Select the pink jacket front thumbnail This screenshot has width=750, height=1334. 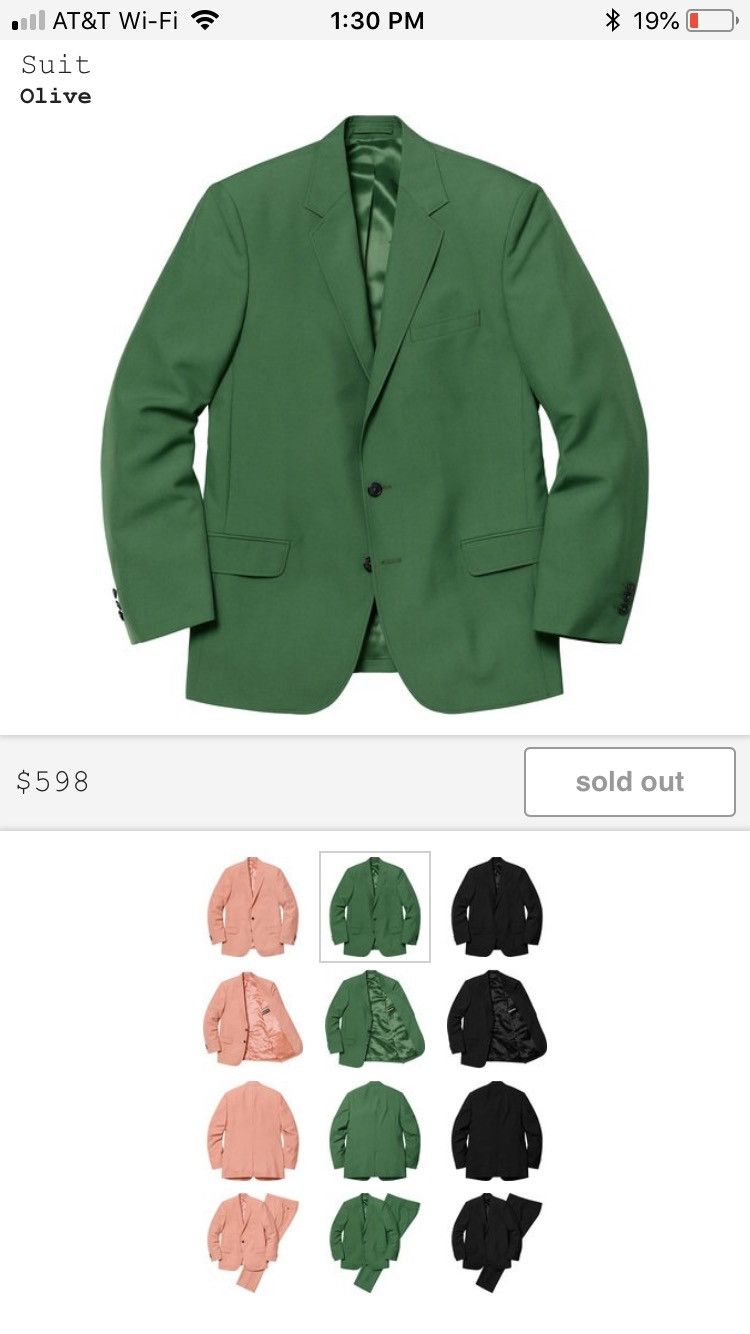click(253, 906)
